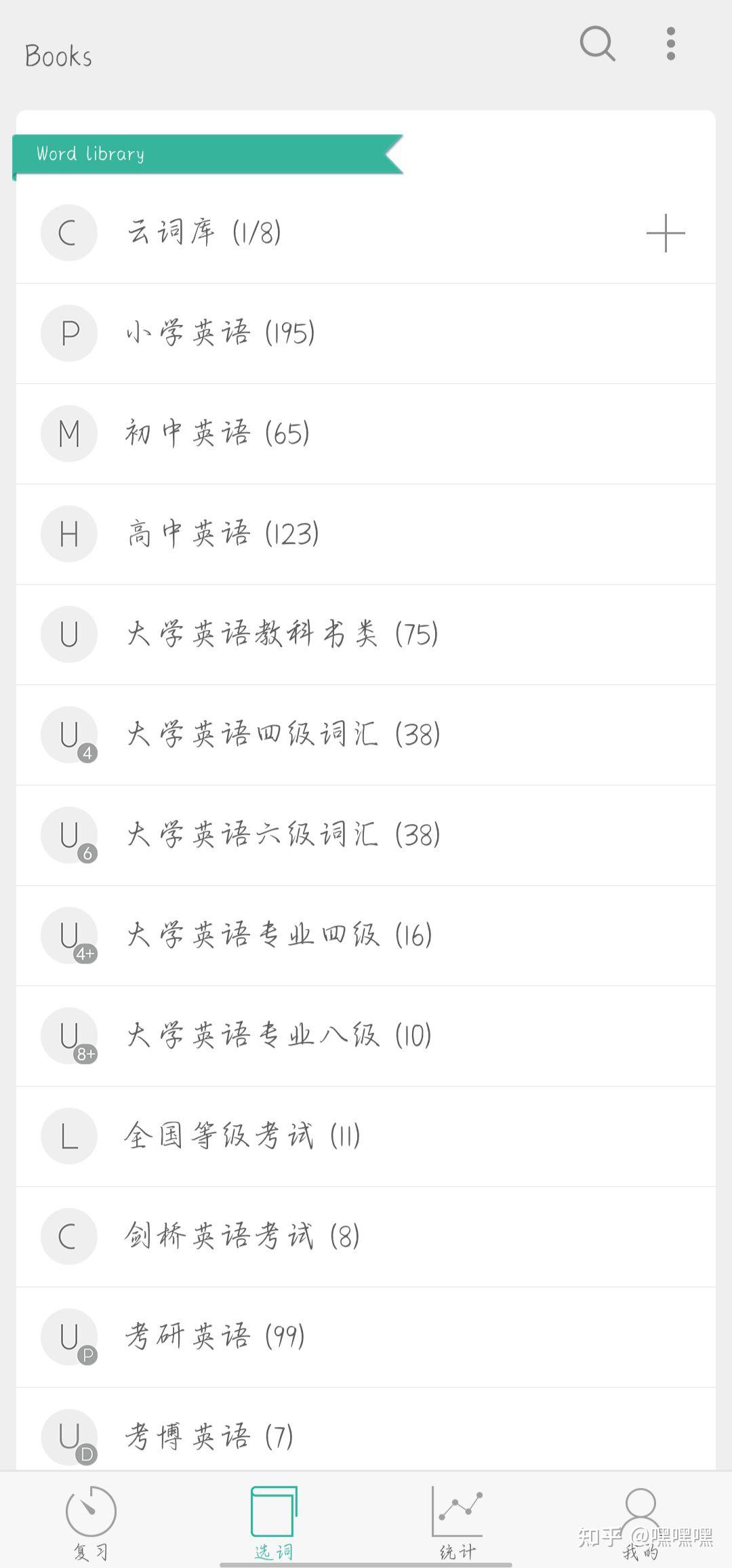The width and height of the screenshot is (732, 1568).
Task: Select the 初中英语 (65) category
Action: (x=366, y=434)
